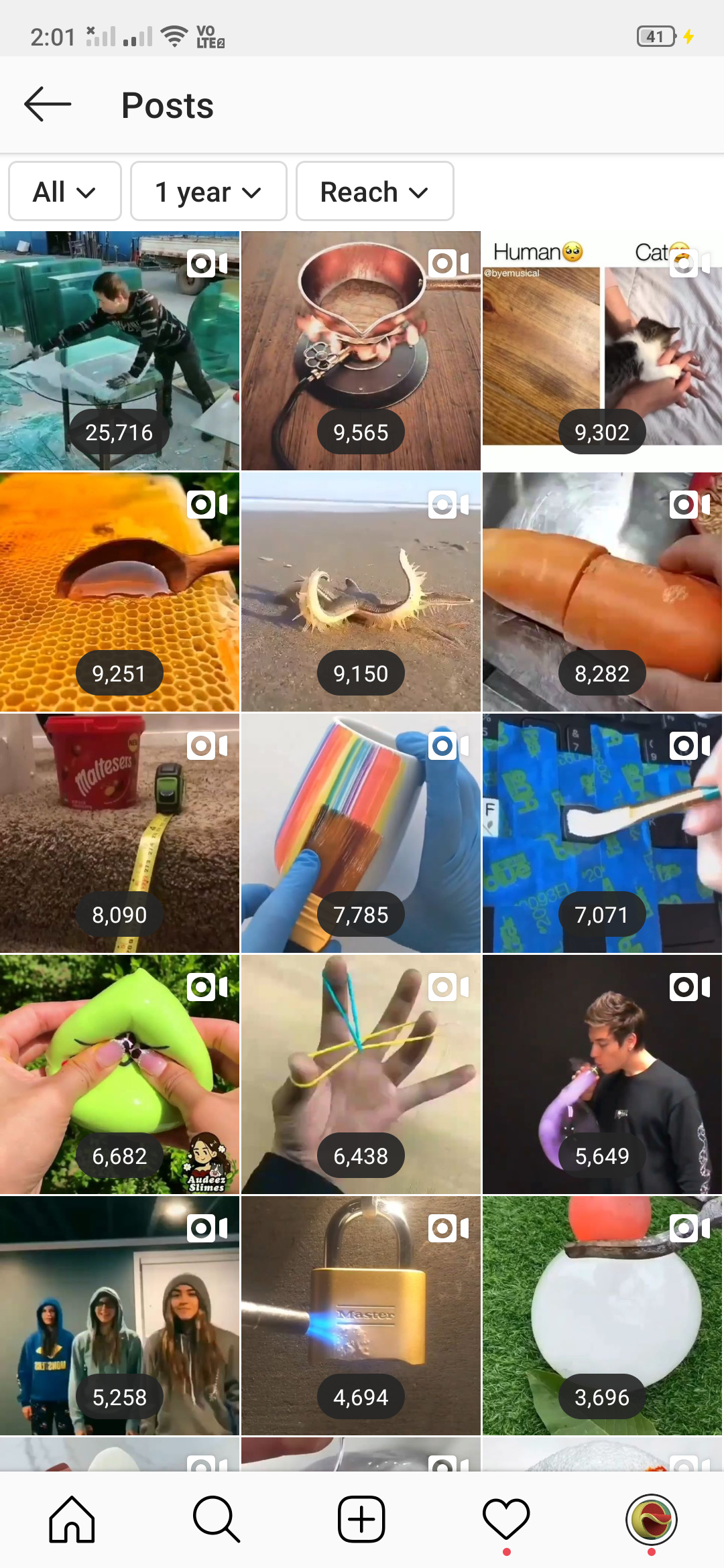Viewport: 724px width, 1568px height.
Task: Open the Search and explore tab
Action: [217, 1519]
